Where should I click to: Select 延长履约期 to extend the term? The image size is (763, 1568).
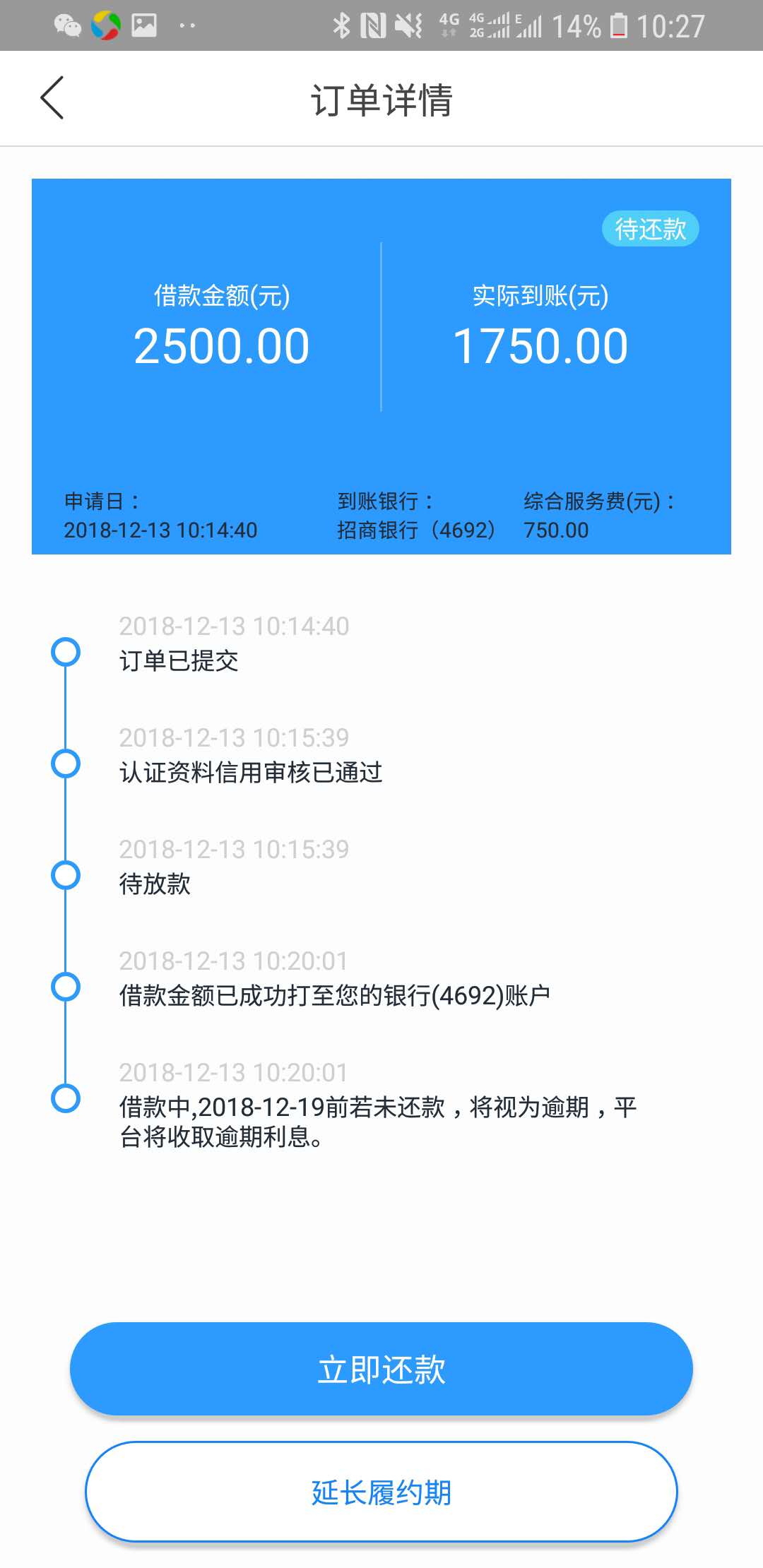pos(381,1492)
